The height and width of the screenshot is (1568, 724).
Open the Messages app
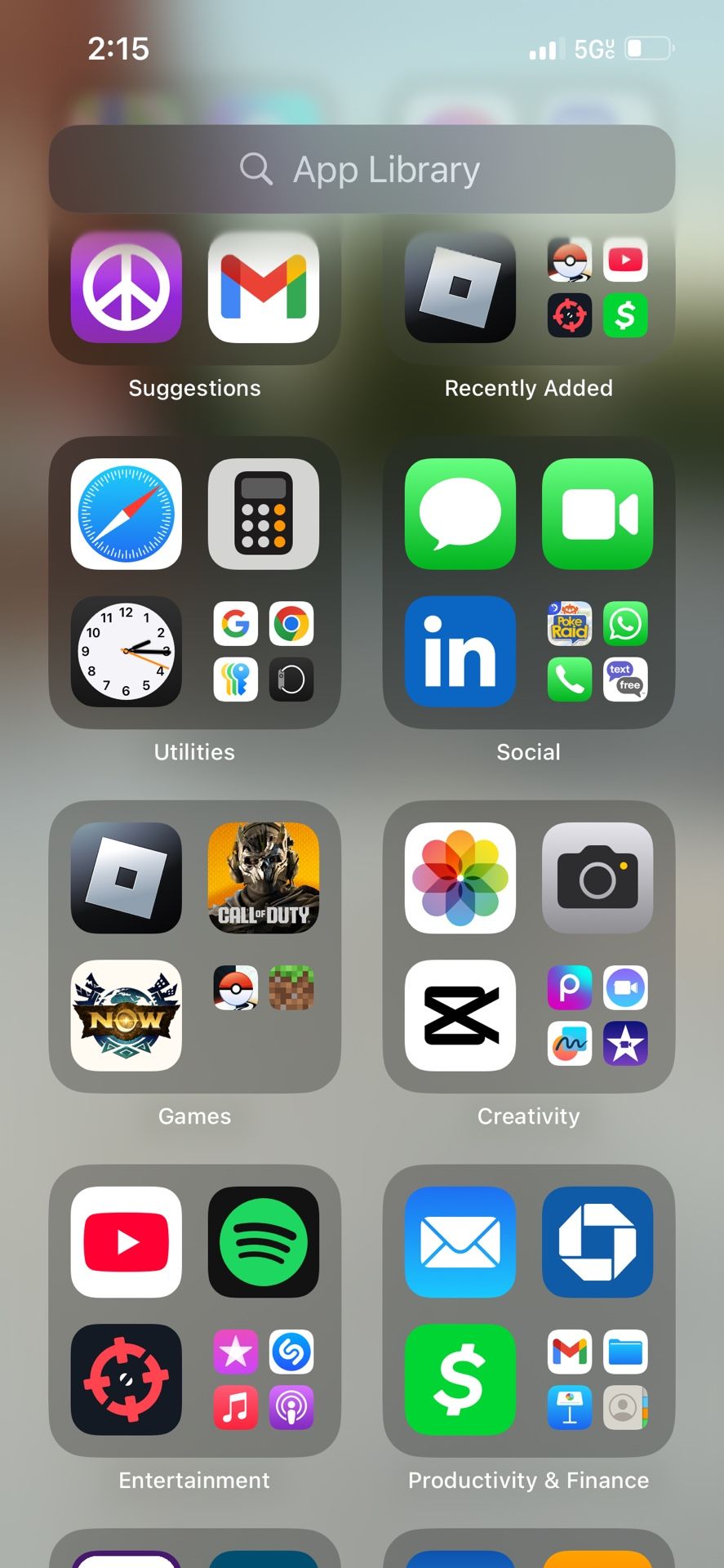460,514
